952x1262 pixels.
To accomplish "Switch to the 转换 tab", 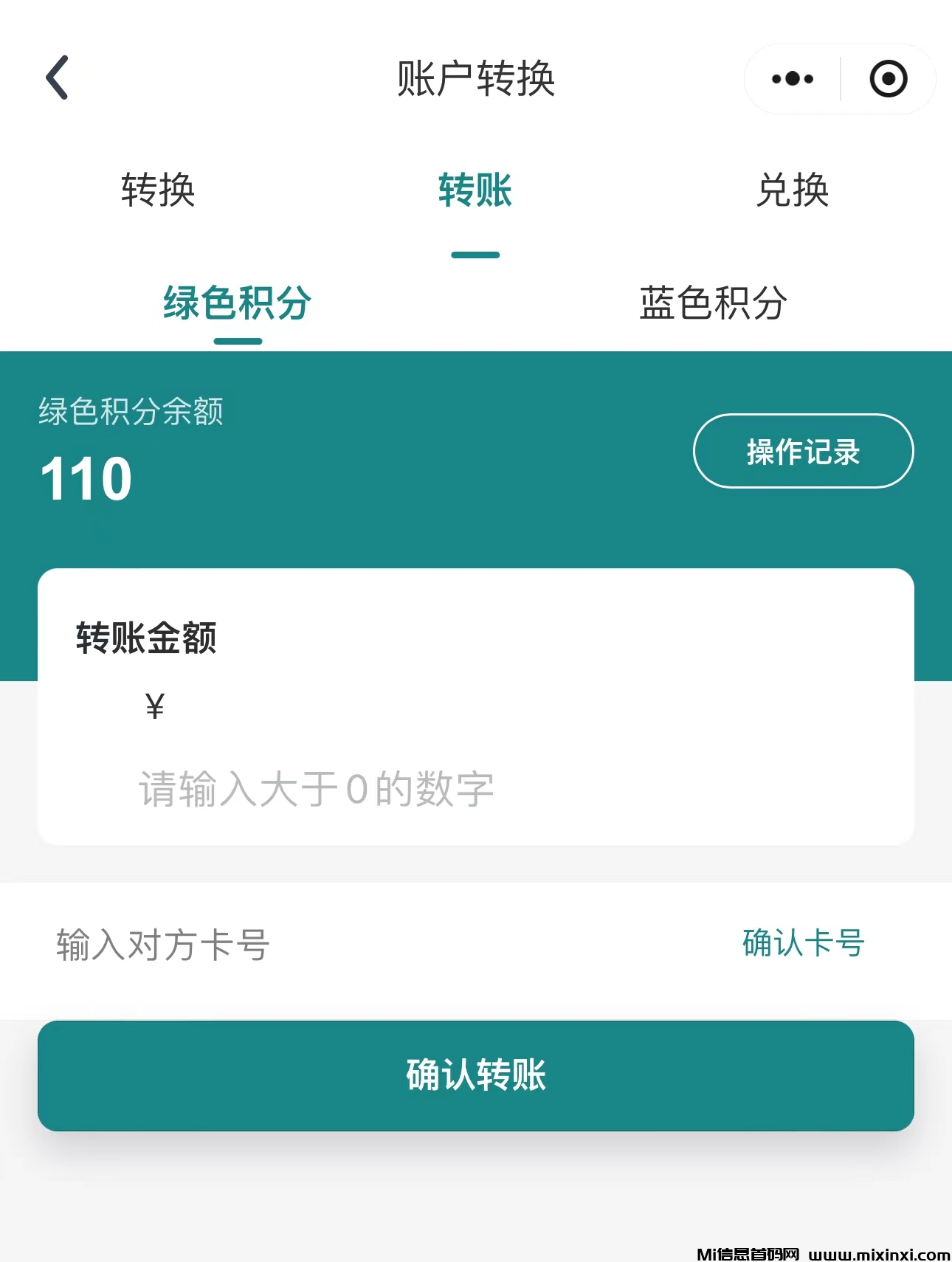I will tap(157, 190).
